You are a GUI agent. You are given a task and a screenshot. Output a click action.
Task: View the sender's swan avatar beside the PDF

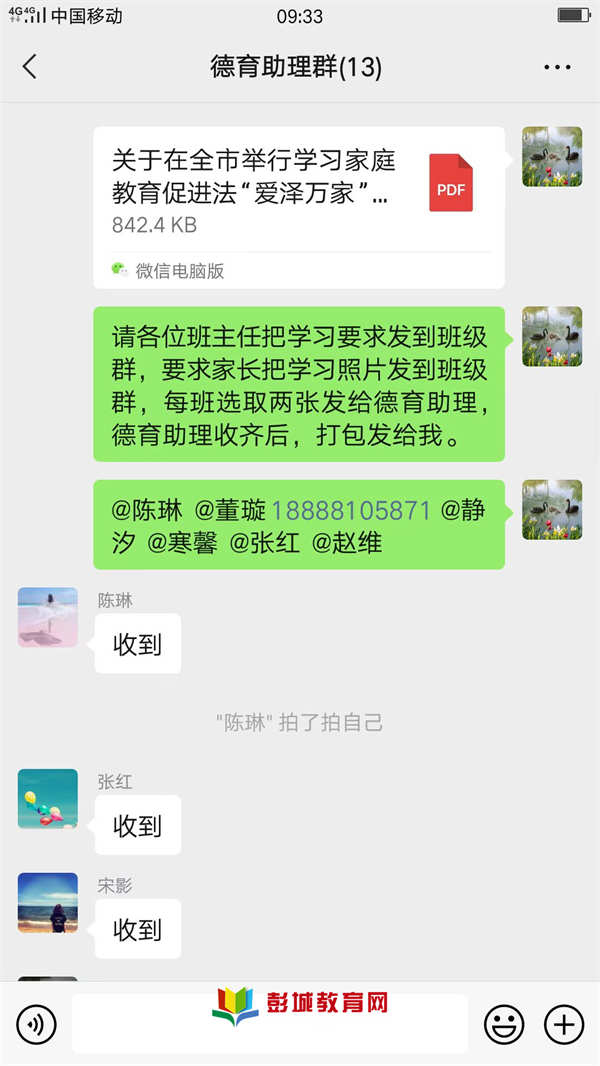pos(552,157)
